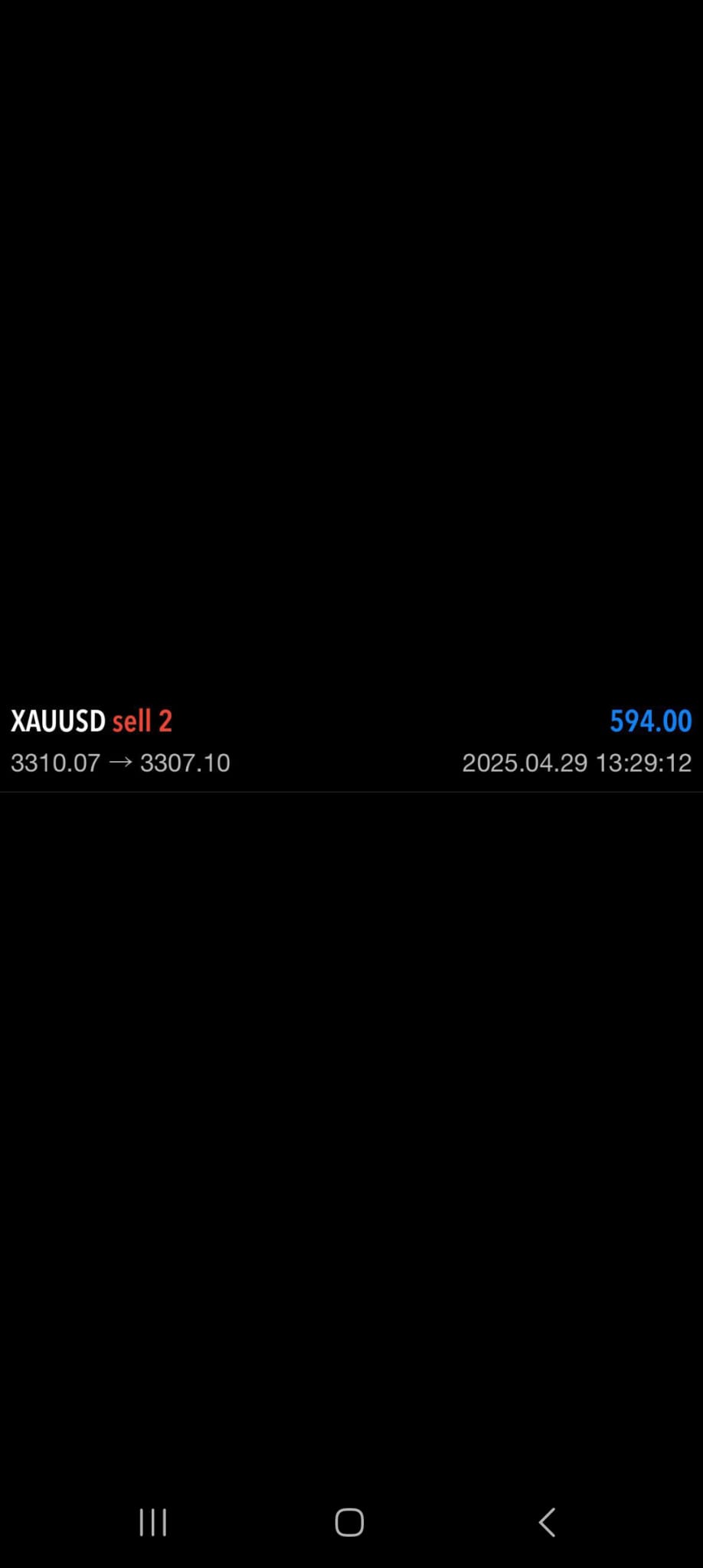Return to the home screen
This screenshot has width=703, height=1568.
coord(349,1522)
